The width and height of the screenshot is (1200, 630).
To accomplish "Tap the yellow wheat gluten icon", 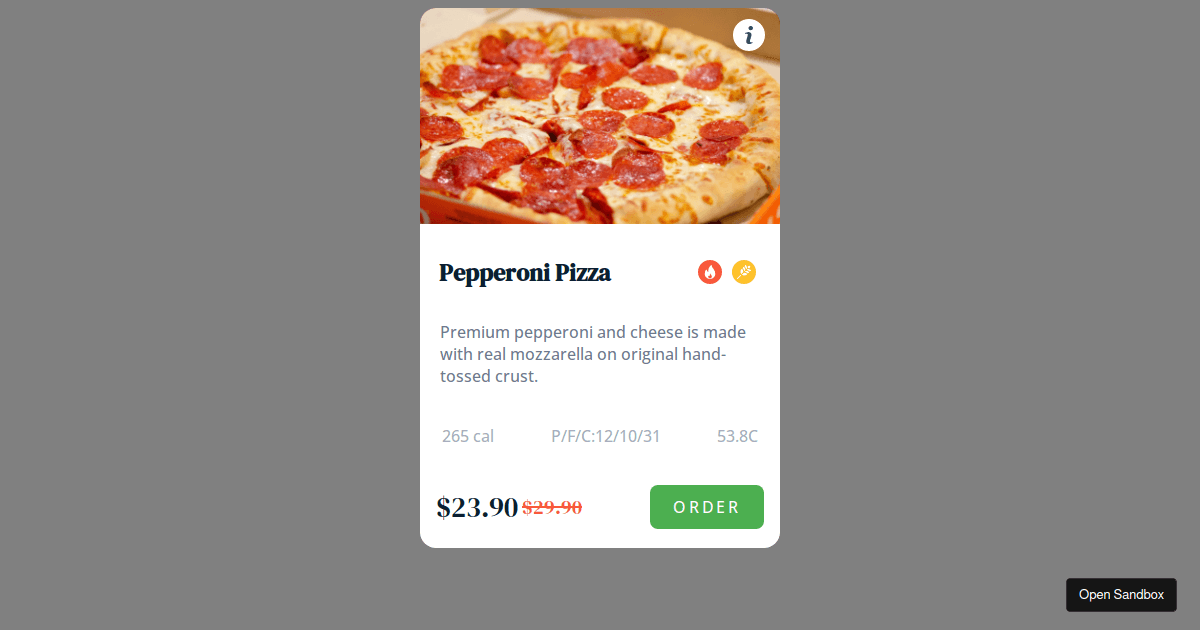I will tap(744, 272).
